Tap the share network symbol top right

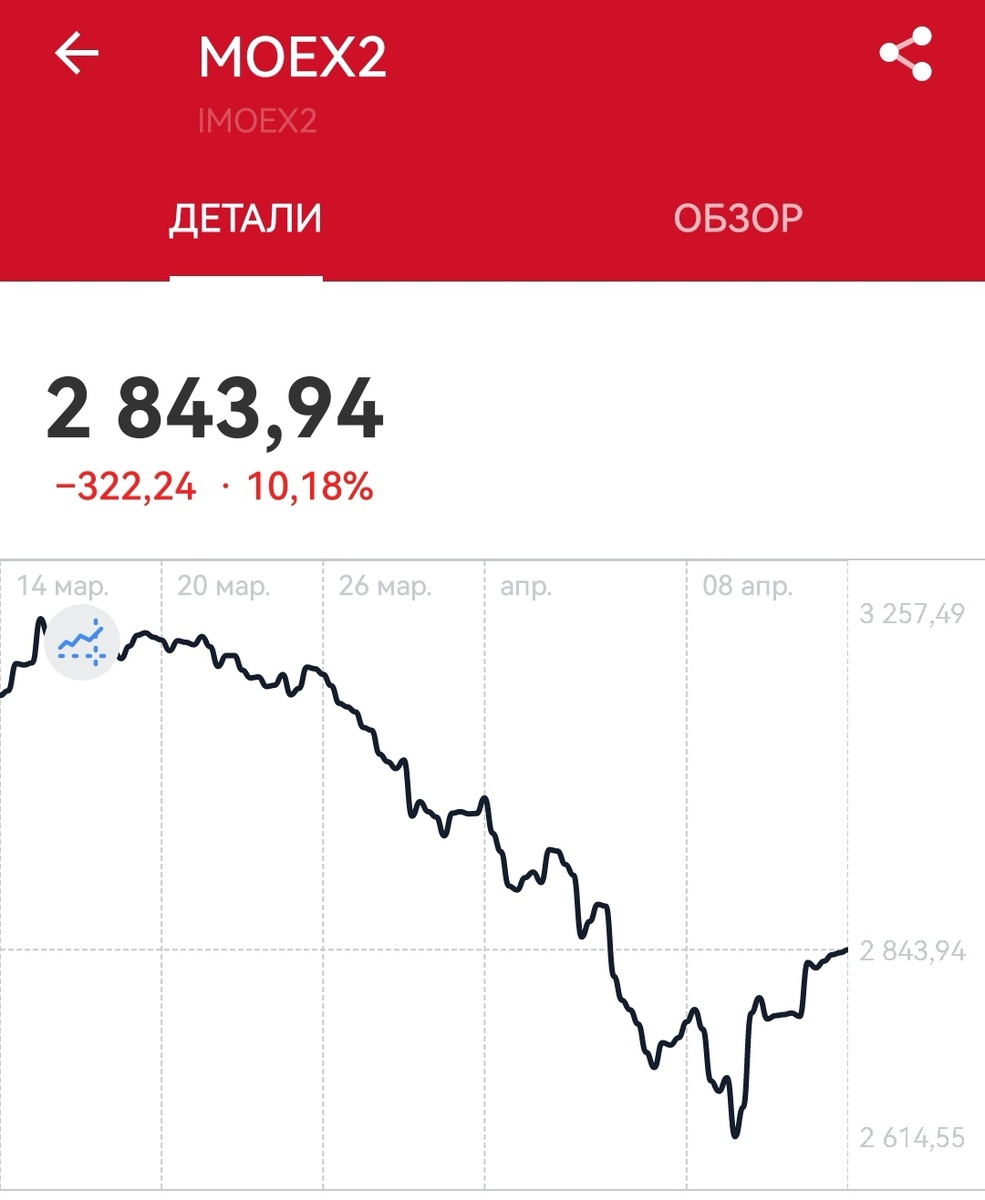coord(905,52)
